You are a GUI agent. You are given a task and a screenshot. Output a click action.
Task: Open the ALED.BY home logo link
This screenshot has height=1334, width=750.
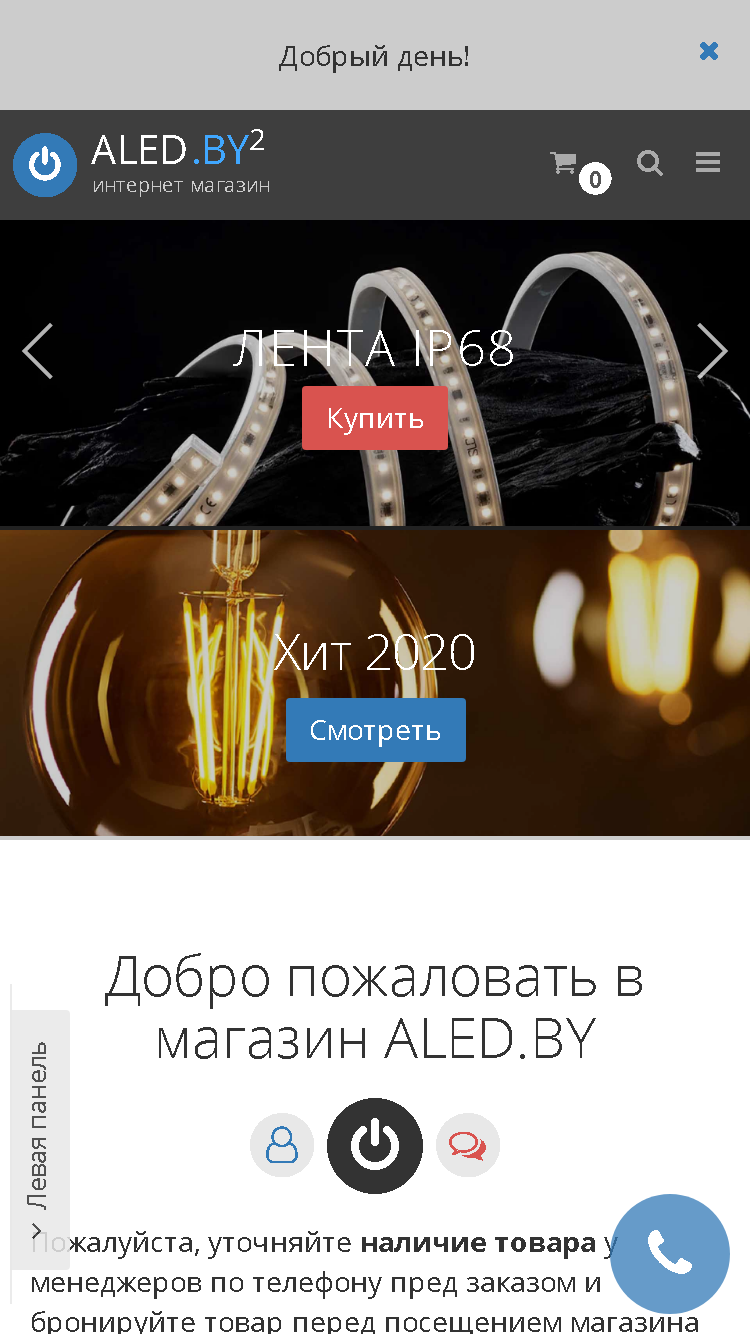[x=142, y=164]
